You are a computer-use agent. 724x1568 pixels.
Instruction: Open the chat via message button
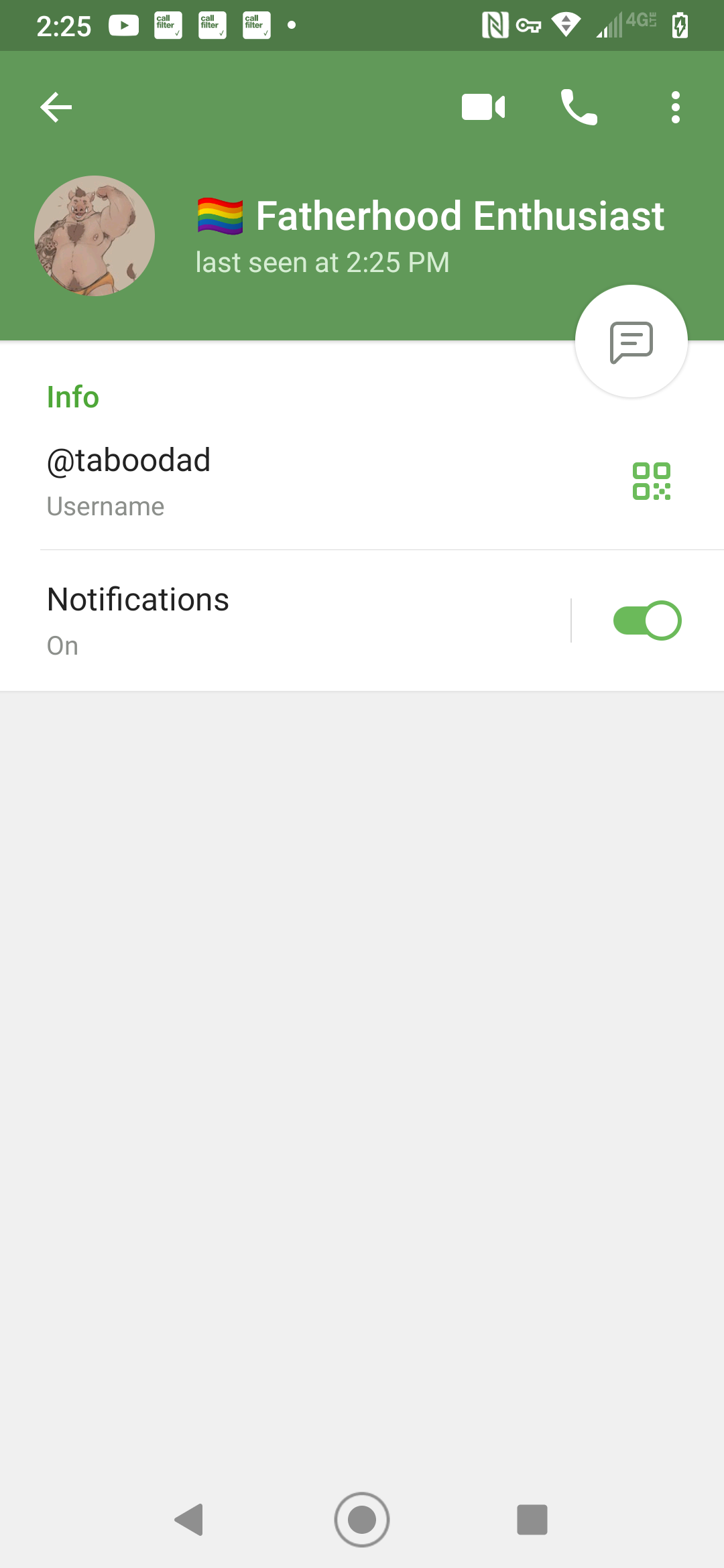click(631, 342)
